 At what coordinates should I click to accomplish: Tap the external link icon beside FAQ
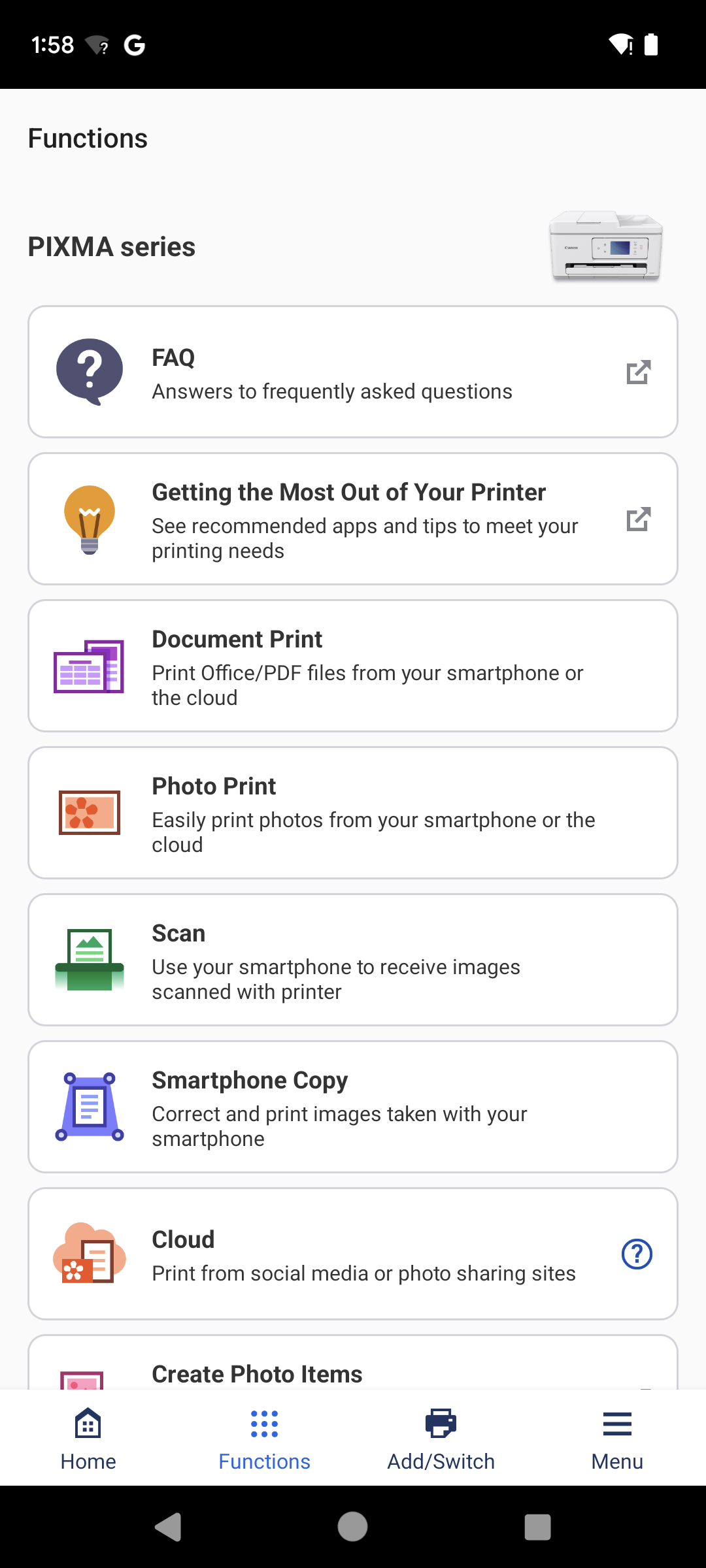637,371
